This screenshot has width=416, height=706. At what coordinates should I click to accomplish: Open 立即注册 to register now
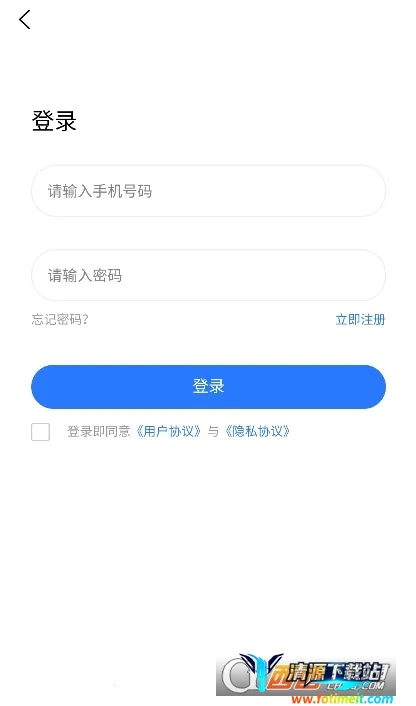pos(360,320)
